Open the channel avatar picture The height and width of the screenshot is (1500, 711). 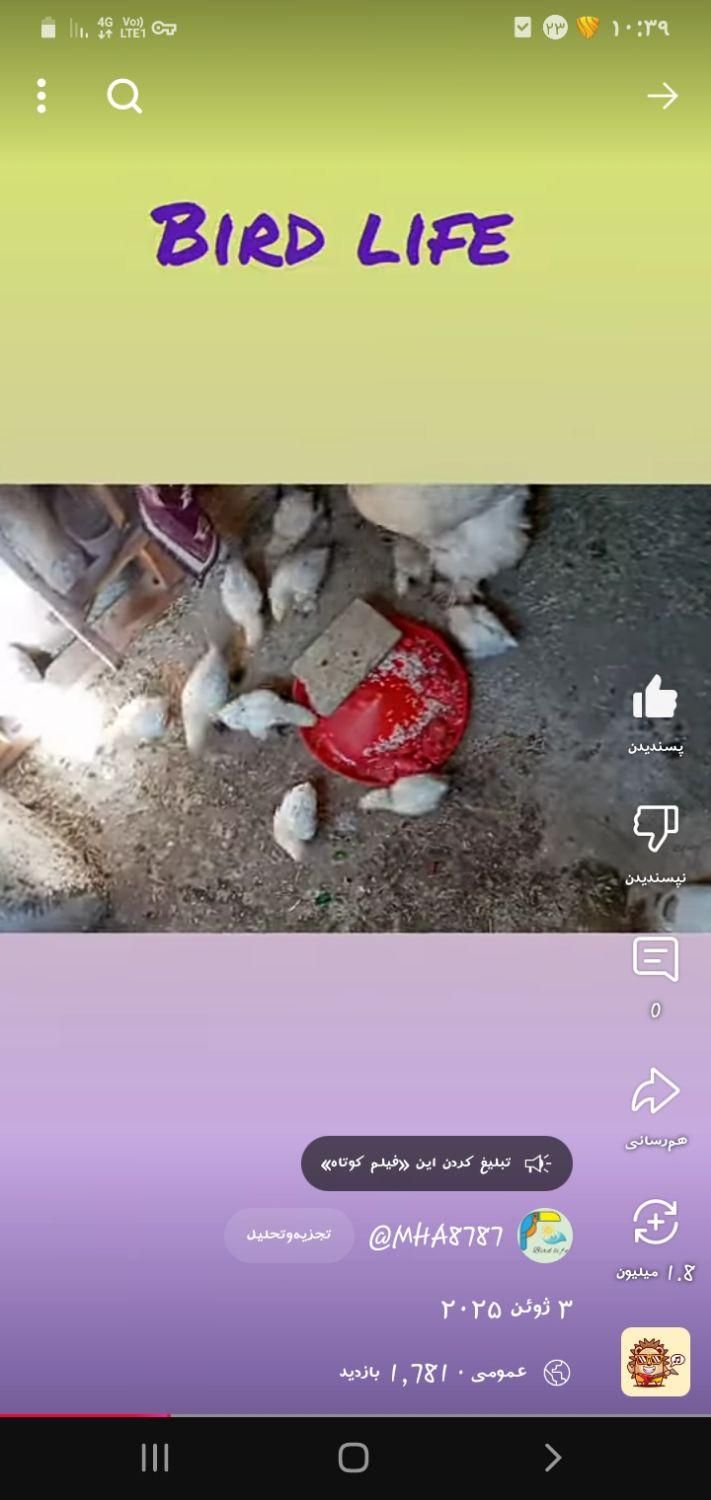tap(545, 1236)
